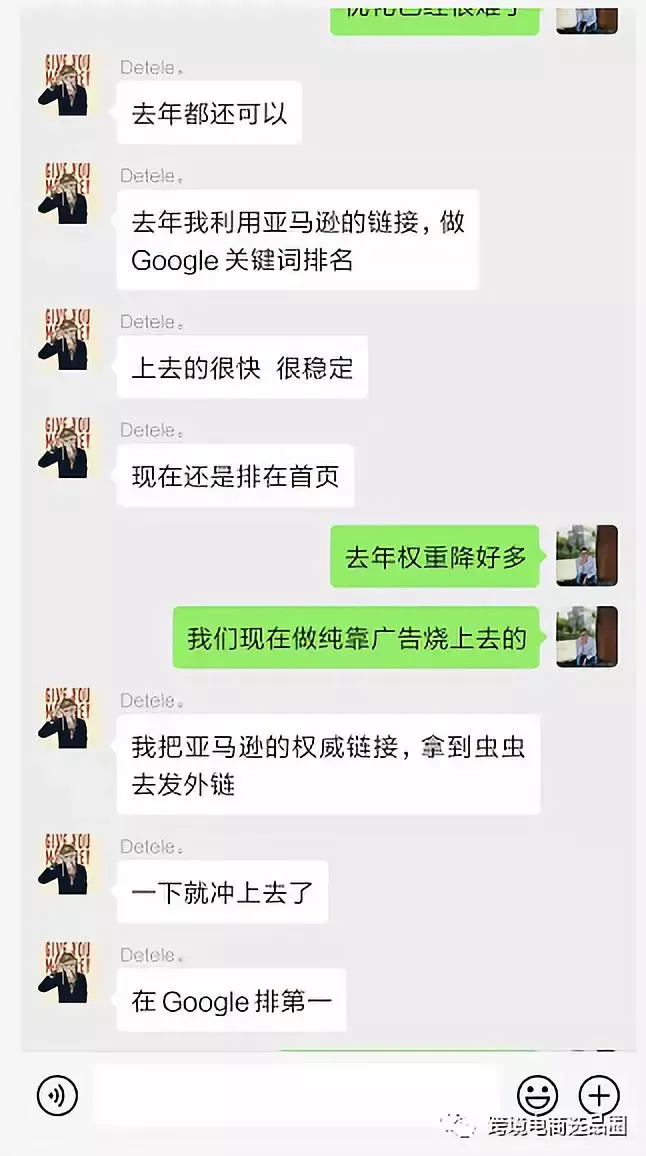This screenshot has width=646, height=1156.
Task: Open Detele's profile beside "在 Google 排第一"
Action: tap(64, 972)
